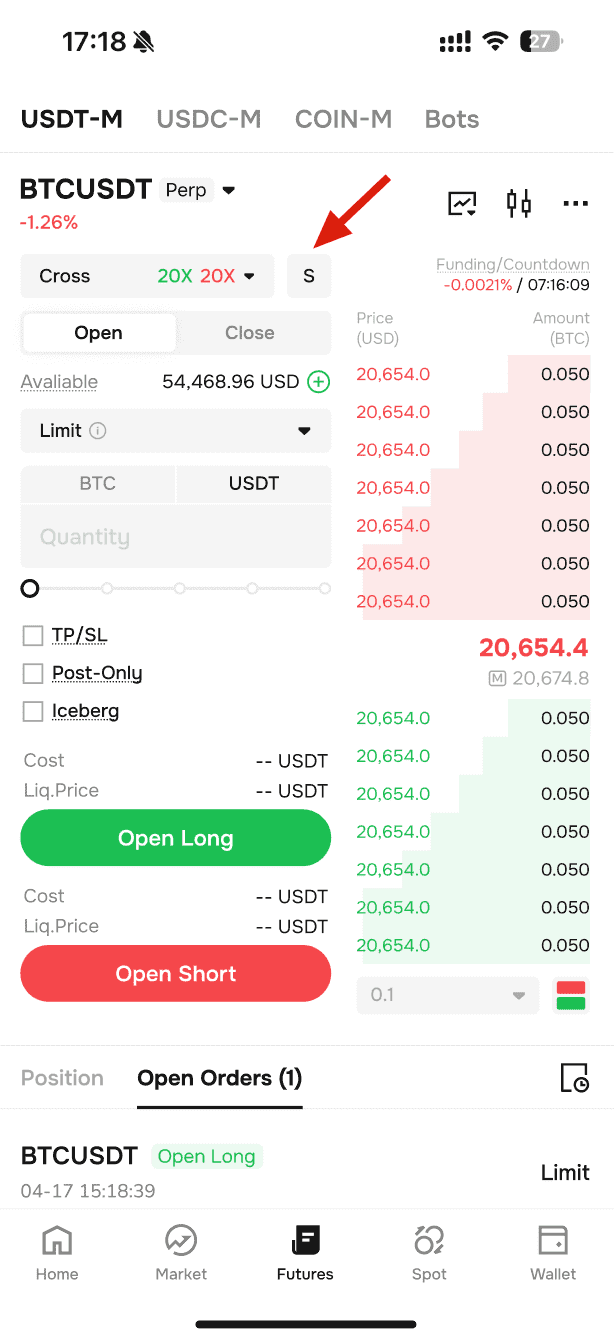Go to the Wallet tab
This screenshot has height=1334, width=614.
[553, 1252]
